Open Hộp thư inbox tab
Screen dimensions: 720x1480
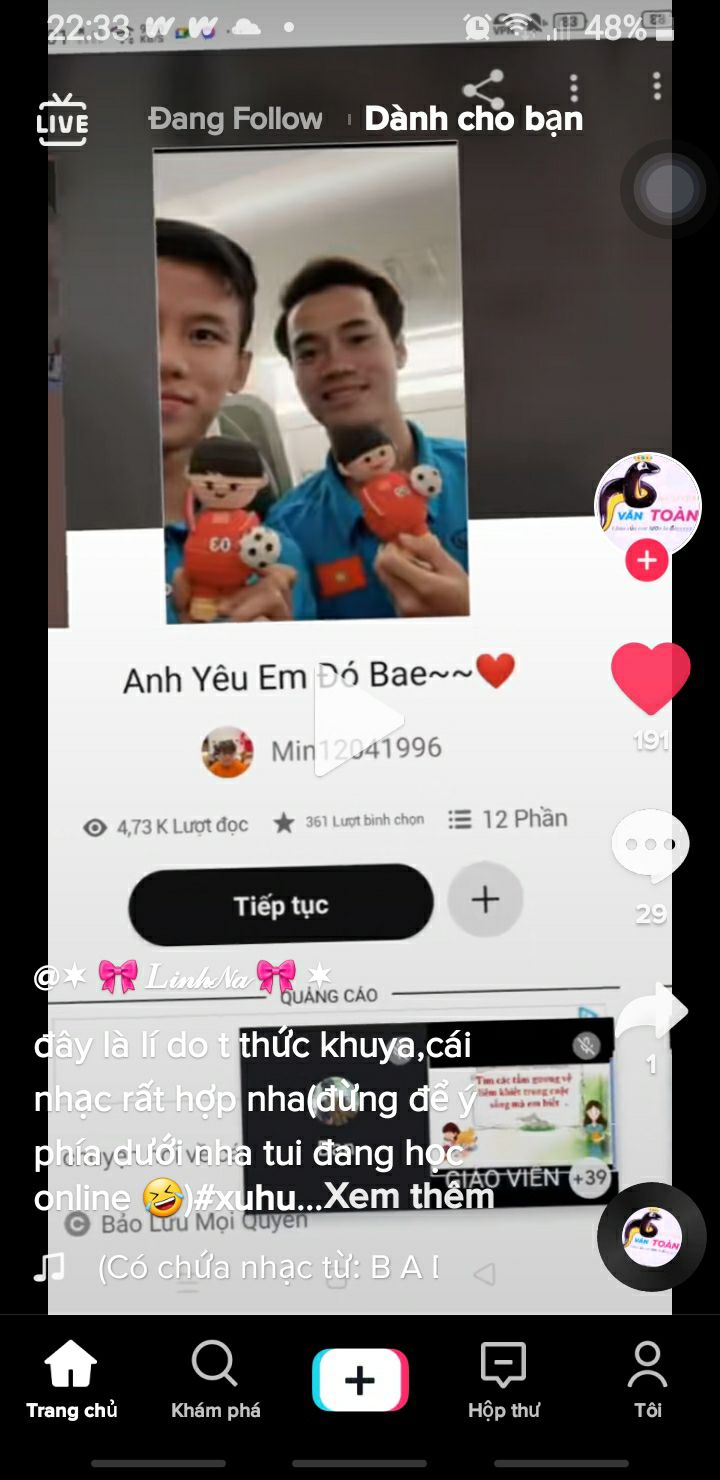(504, 1380)
